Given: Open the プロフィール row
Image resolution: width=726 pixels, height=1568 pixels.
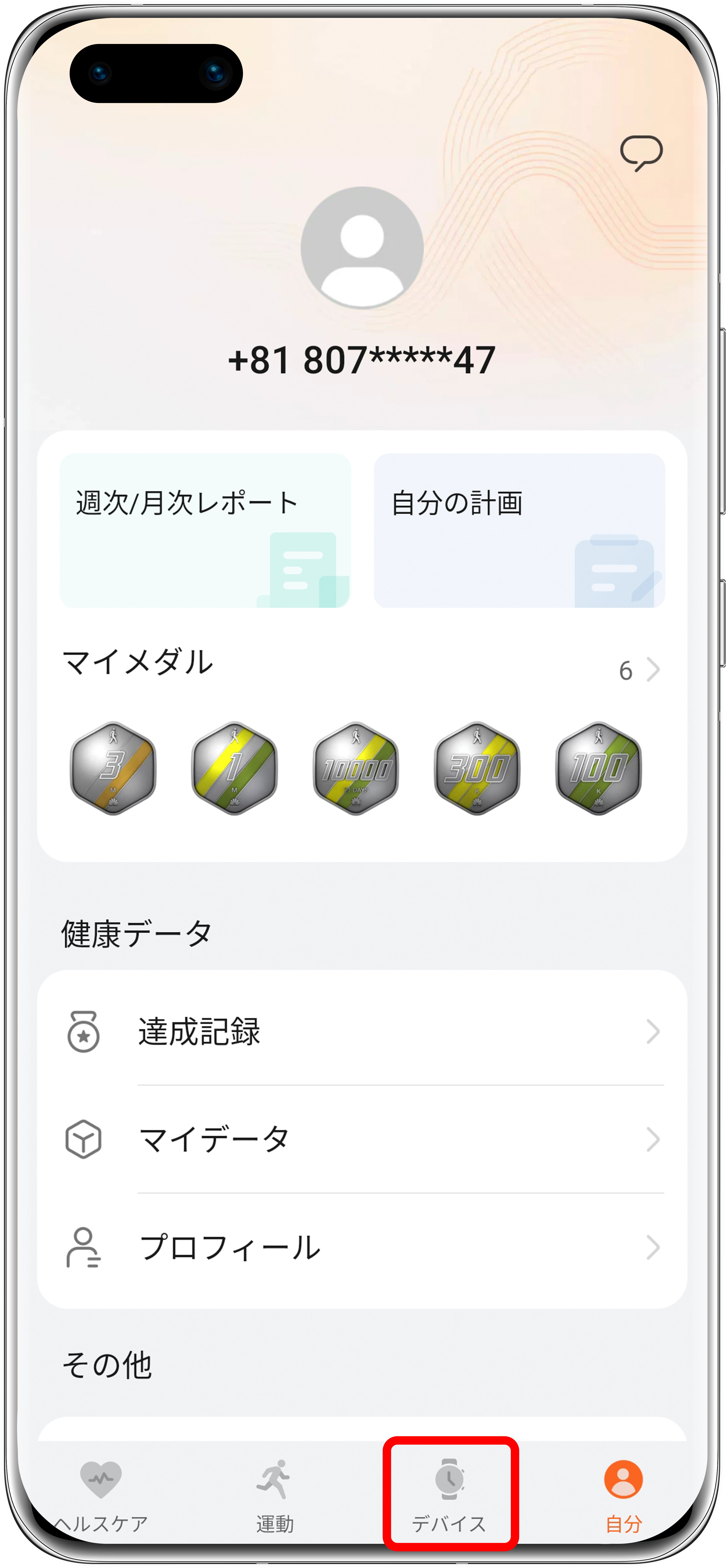Looking at the screenshot, I should 362,1247.
